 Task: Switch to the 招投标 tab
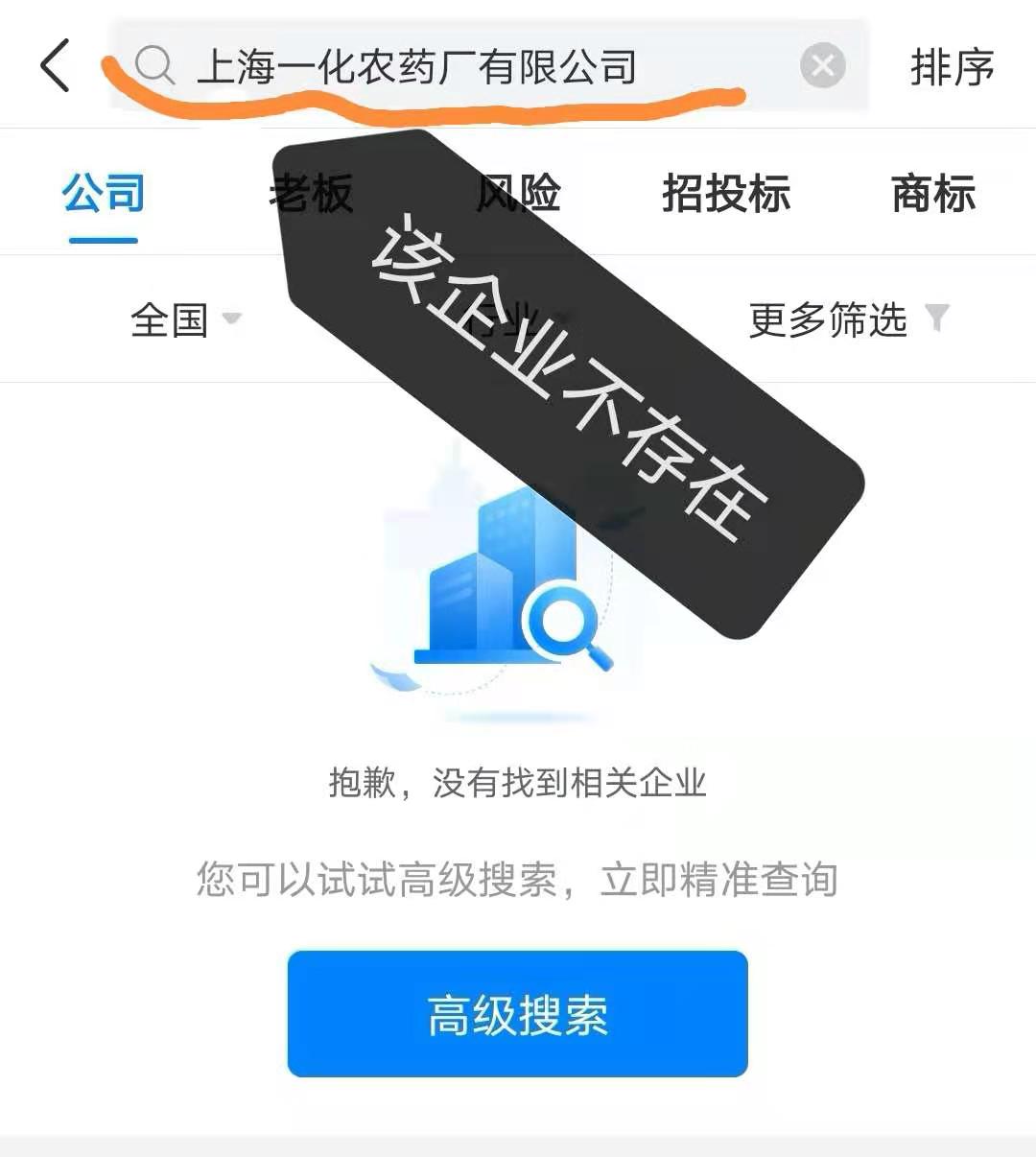coord(726,194)
